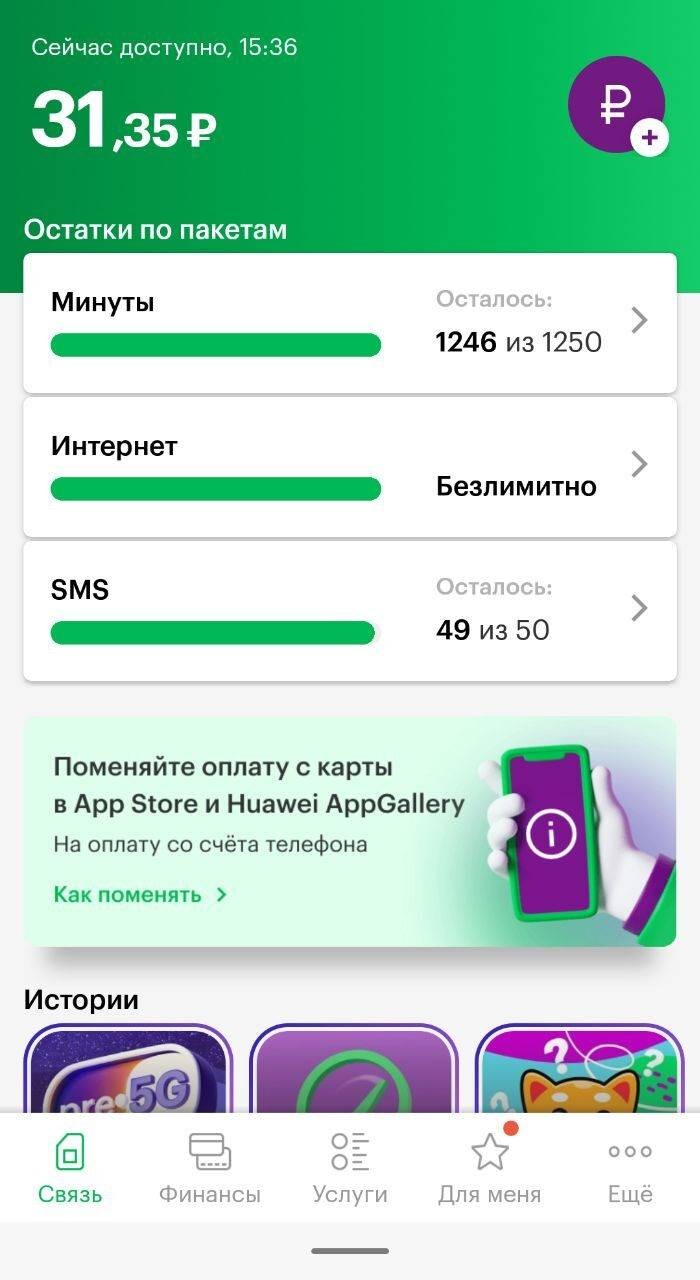The image size is (700, 1280).
Task: Open the pre-5G story
Action: click(x=128, y=1070)
